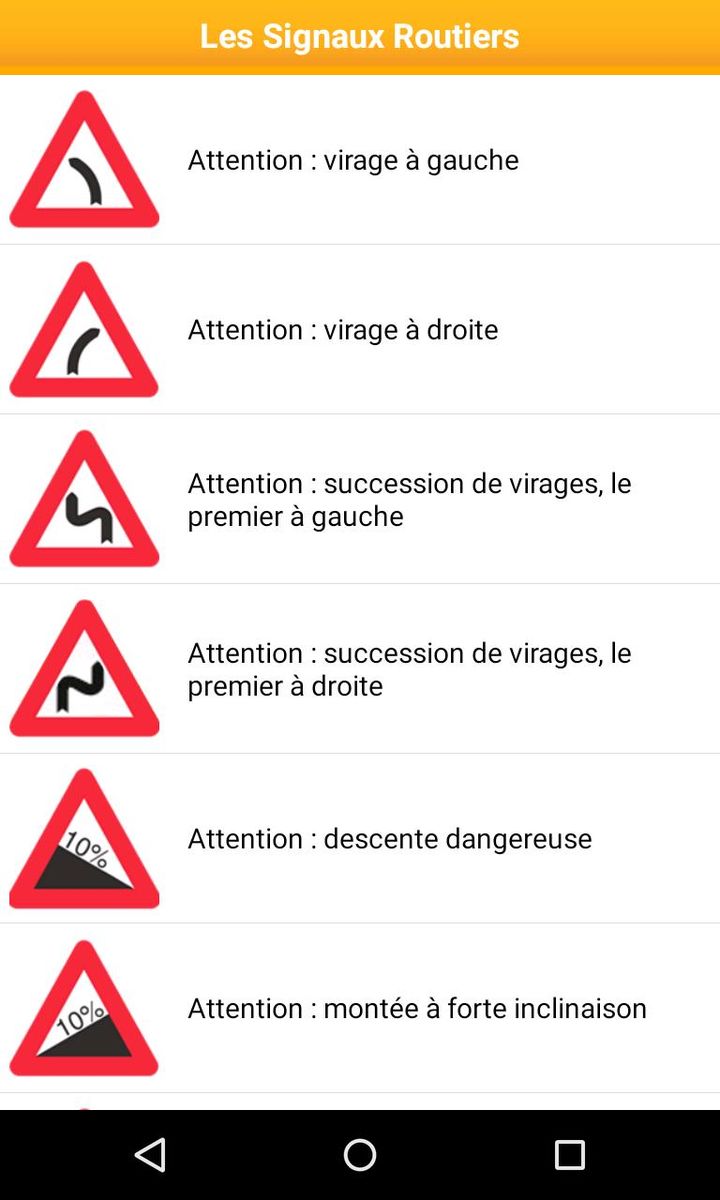Tap the 'Les Signaux Routiers' title bar
Image resolution: width=720 pixels, height=1200 pixels.
[x=360, y=36]
